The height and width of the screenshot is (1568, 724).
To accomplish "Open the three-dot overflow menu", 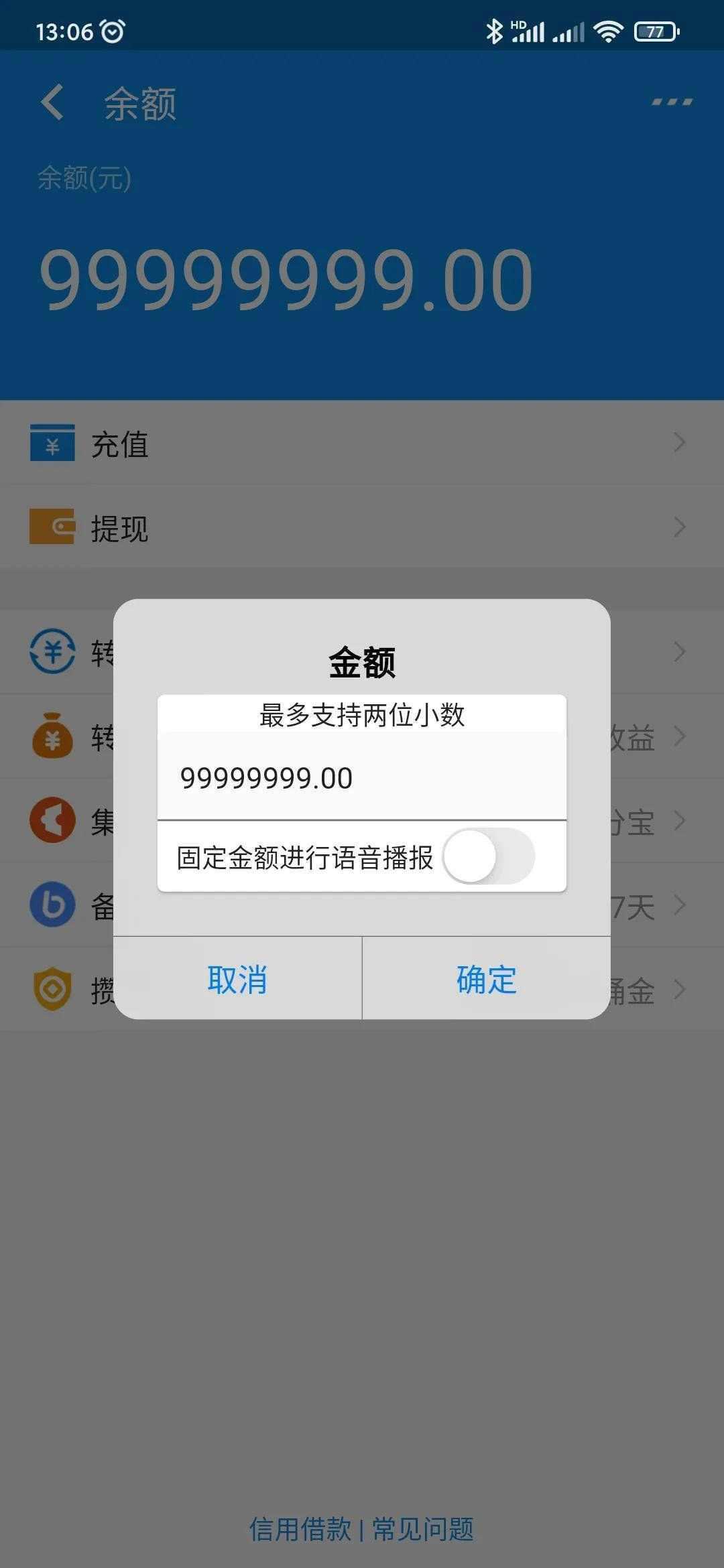I will coord(672,103).
